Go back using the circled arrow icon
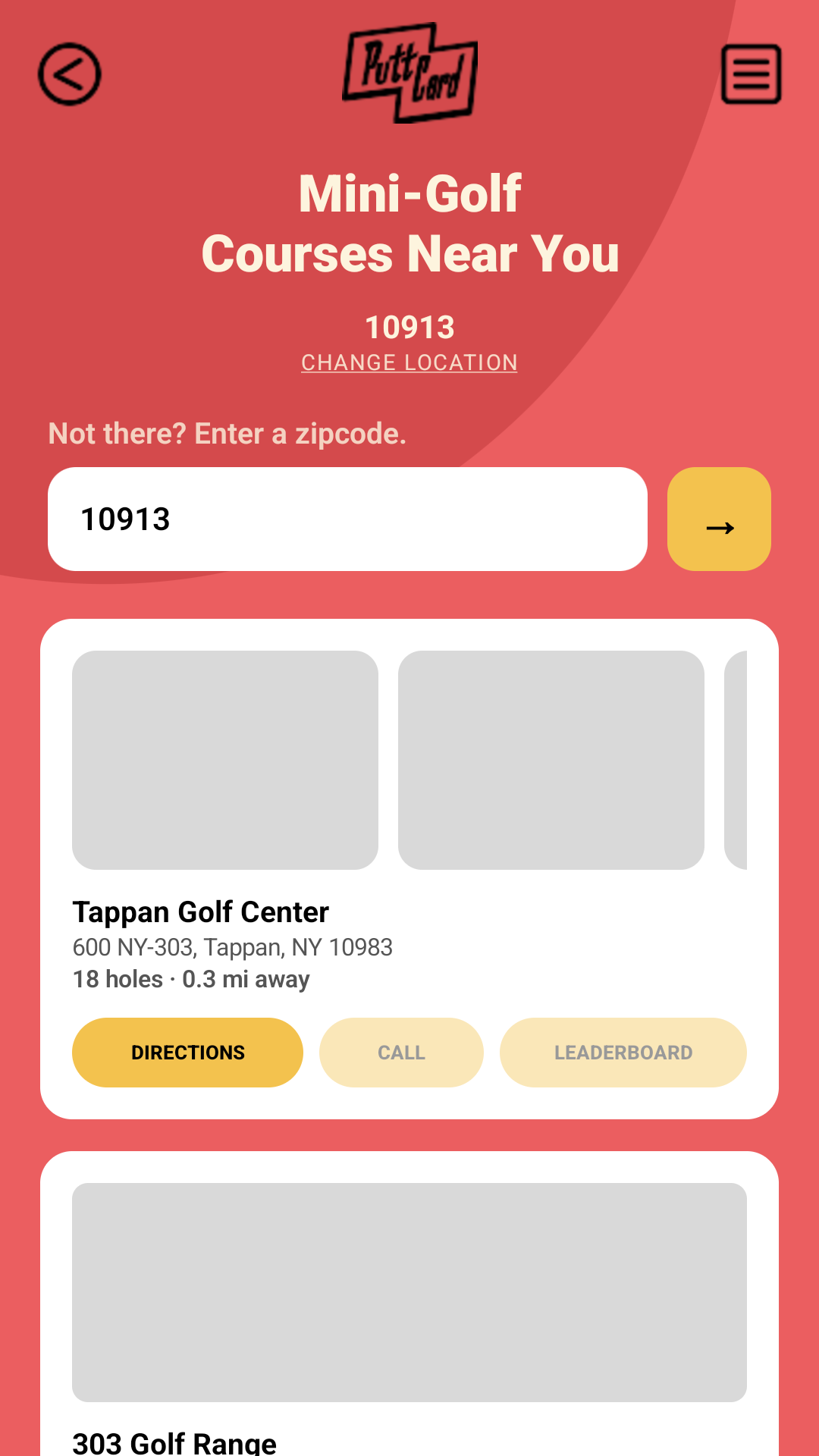819x1456 pixels. [x=70, y=74]
